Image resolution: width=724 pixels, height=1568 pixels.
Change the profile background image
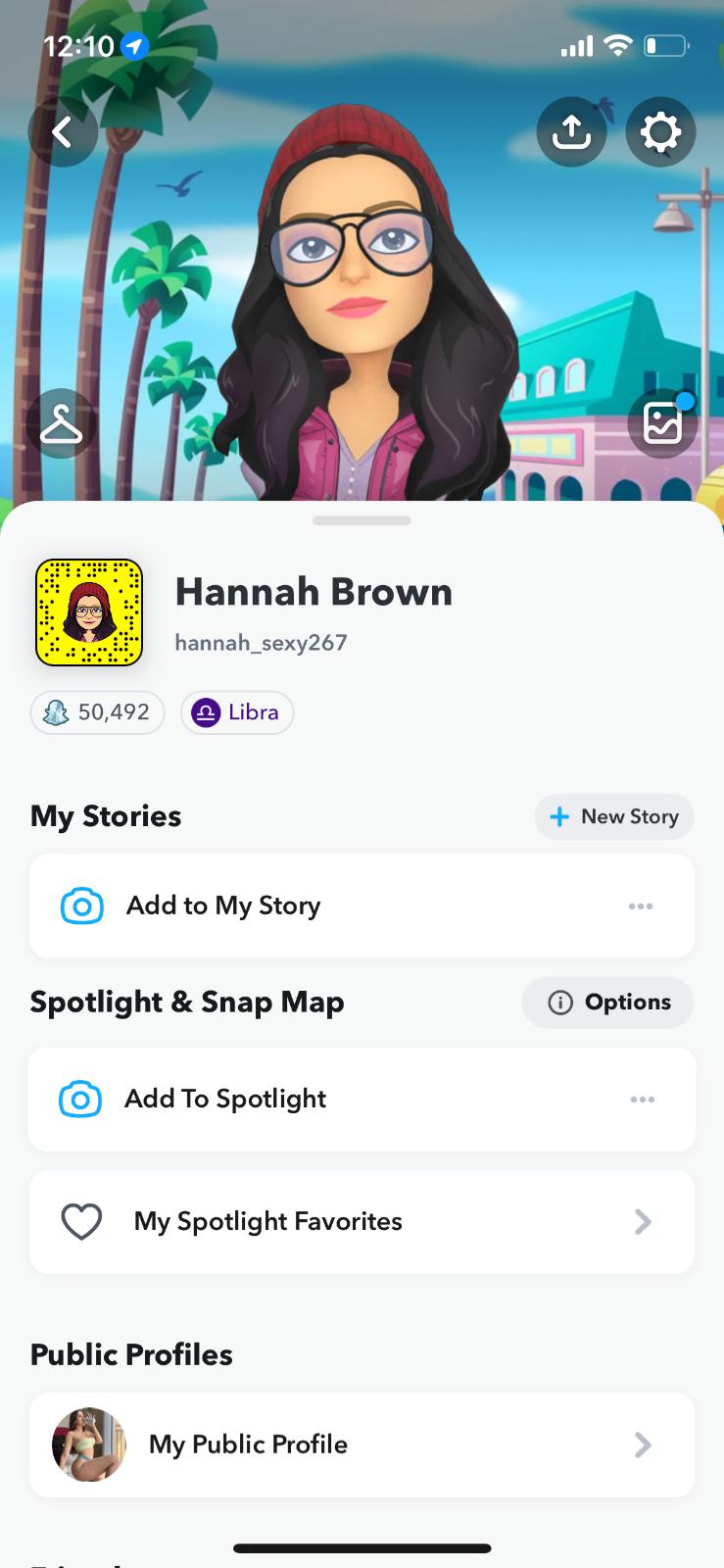tap(662, 423)
